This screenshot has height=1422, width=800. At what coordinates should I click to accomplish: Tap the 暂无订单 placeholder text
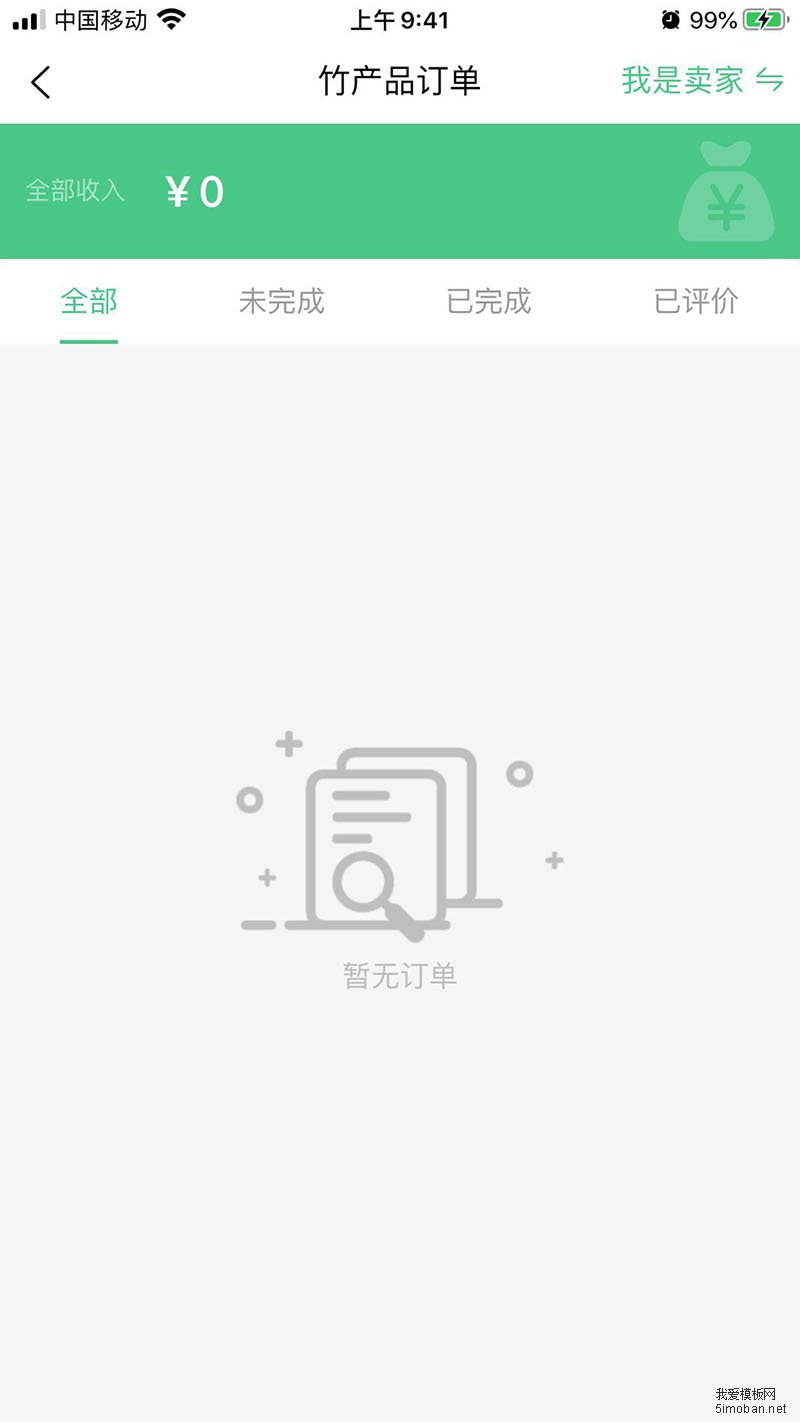(400, 975)
